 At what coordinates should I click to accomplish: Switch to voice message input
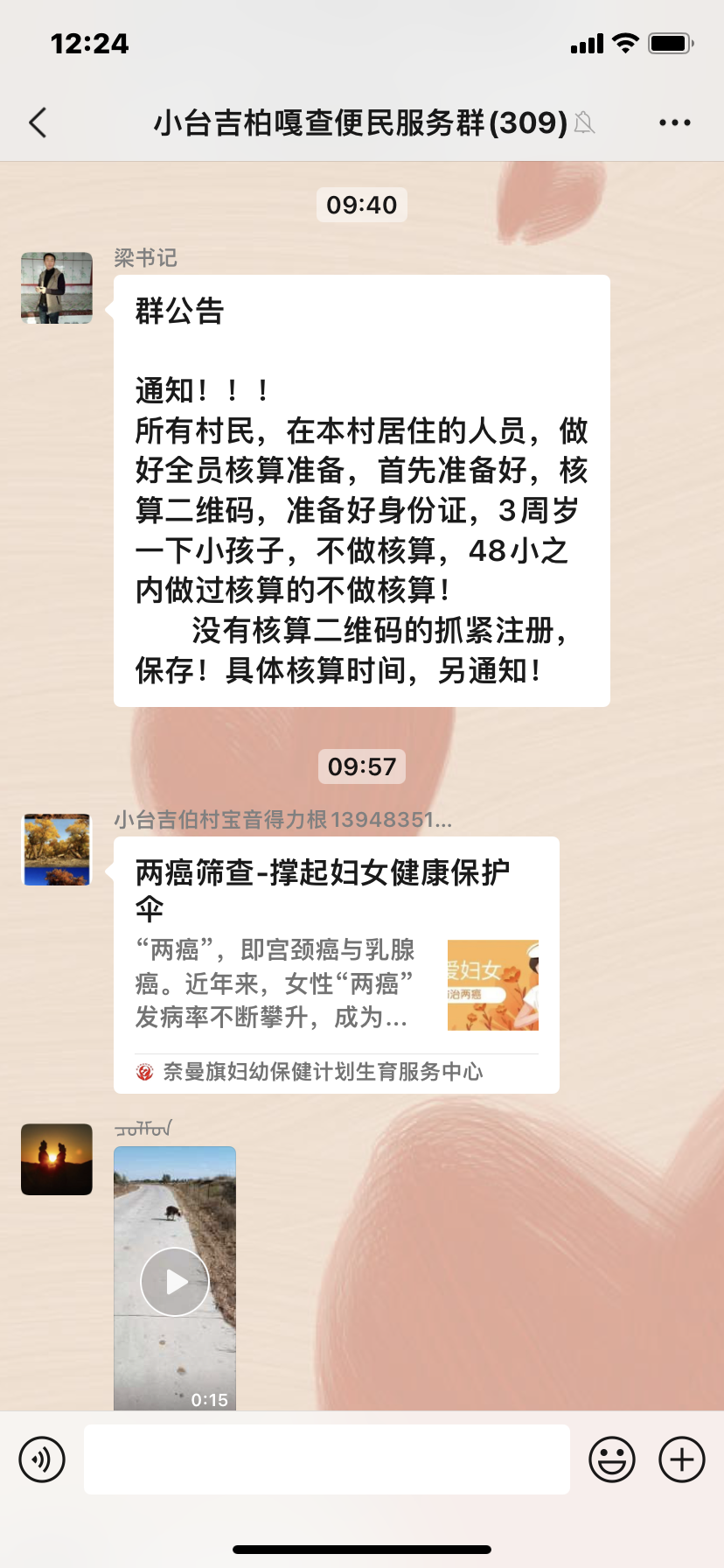(x=42, y=1459)
